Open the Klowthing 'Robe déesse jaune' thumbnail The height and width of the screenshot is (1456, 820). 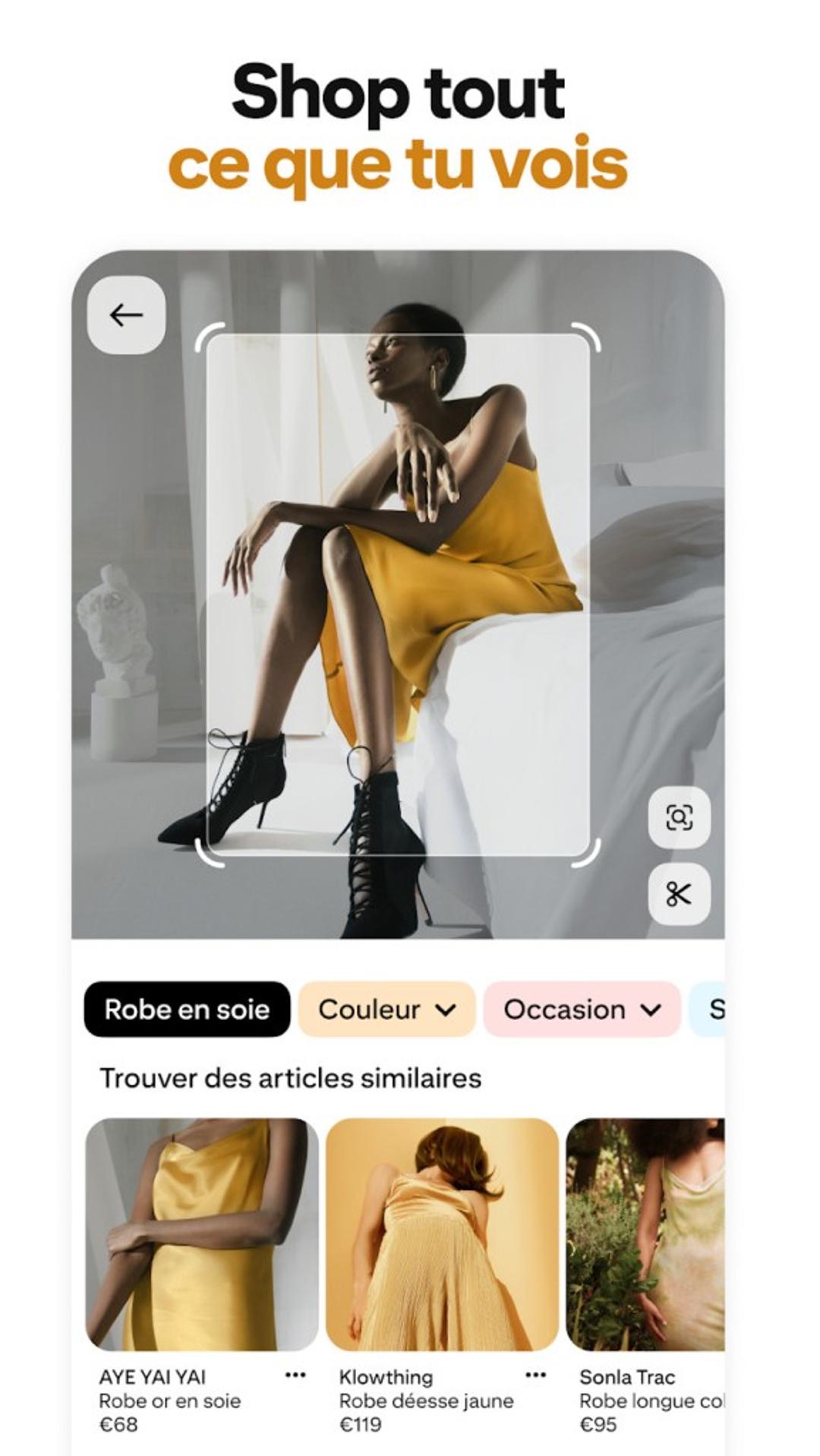click(440, 1230)
